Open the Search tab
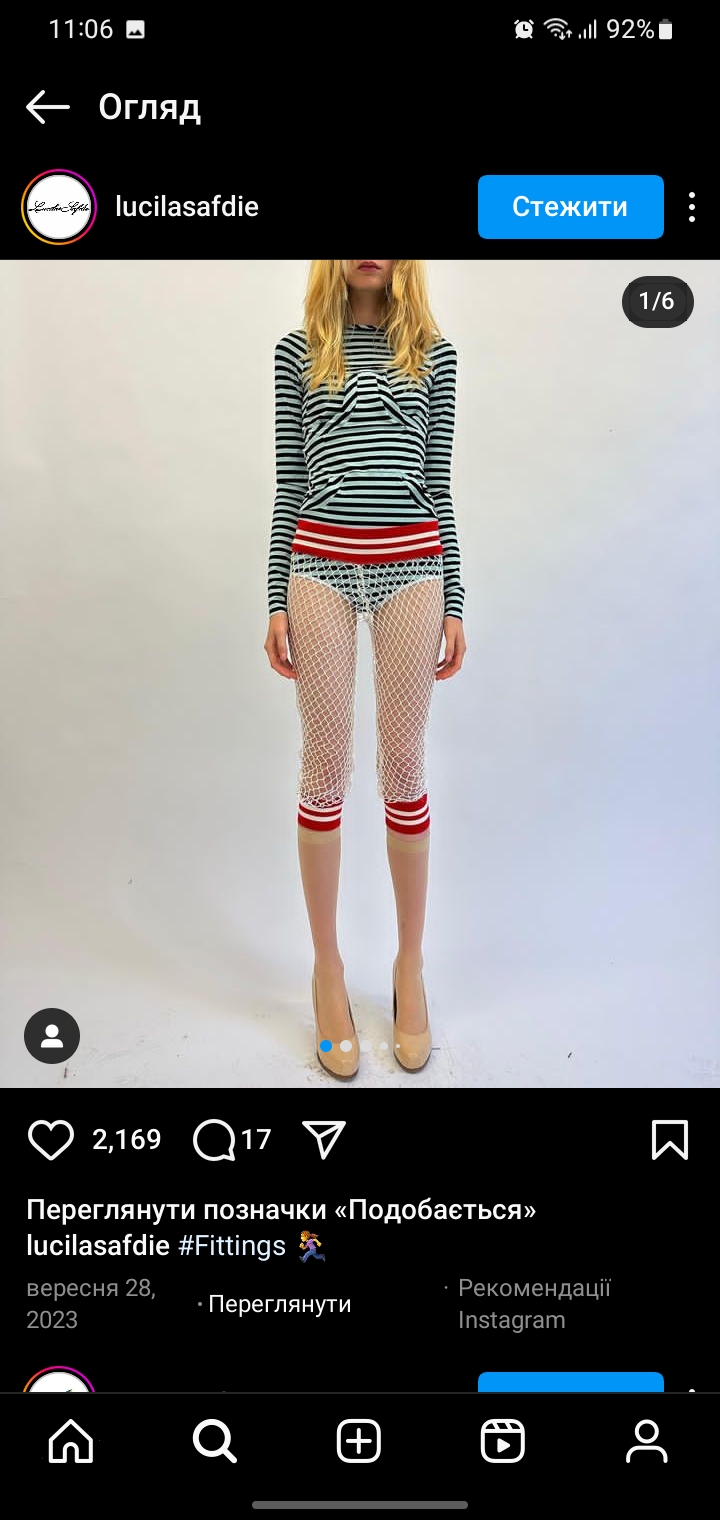 (215, 1442)
